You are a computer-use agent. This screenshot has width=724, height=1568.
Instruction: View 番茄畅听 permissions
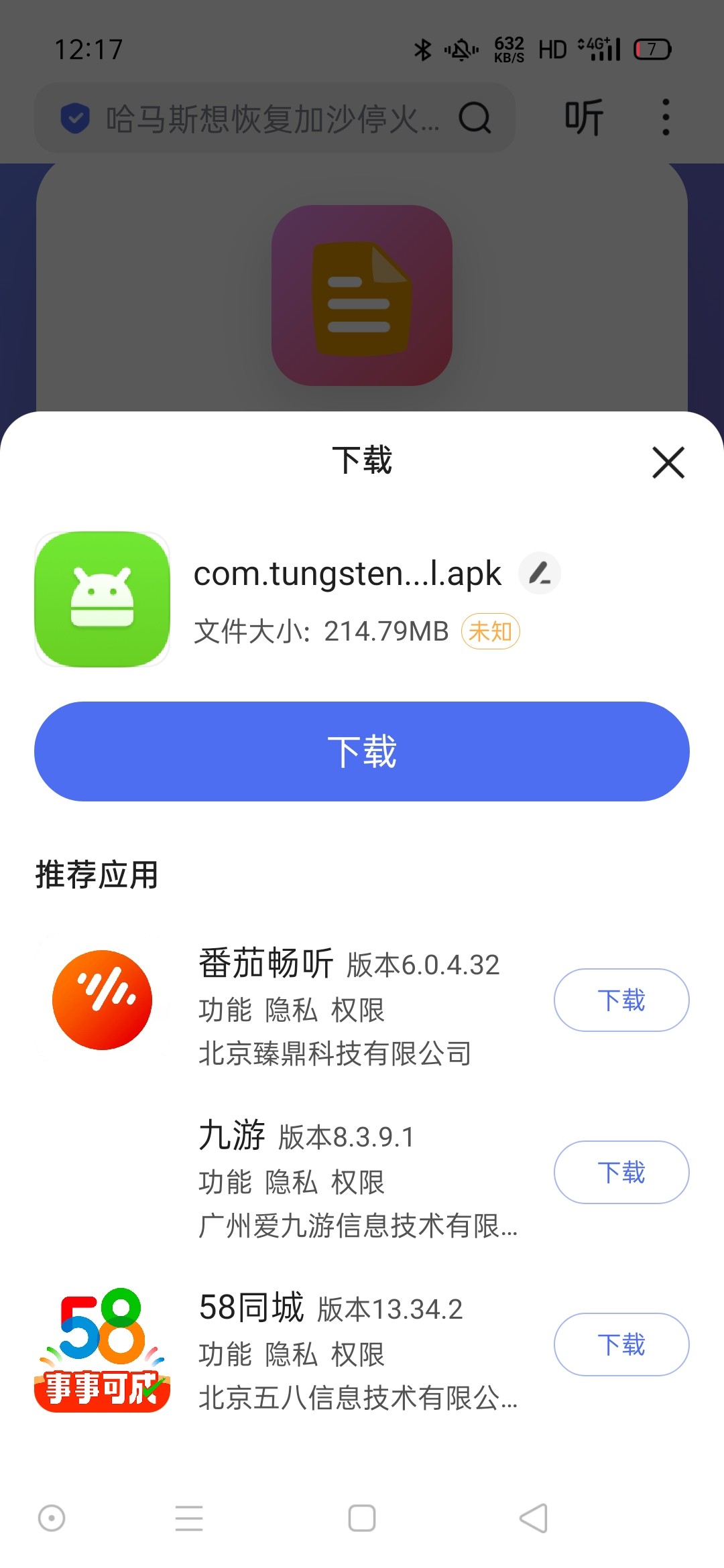click(x=357, y=1010)
